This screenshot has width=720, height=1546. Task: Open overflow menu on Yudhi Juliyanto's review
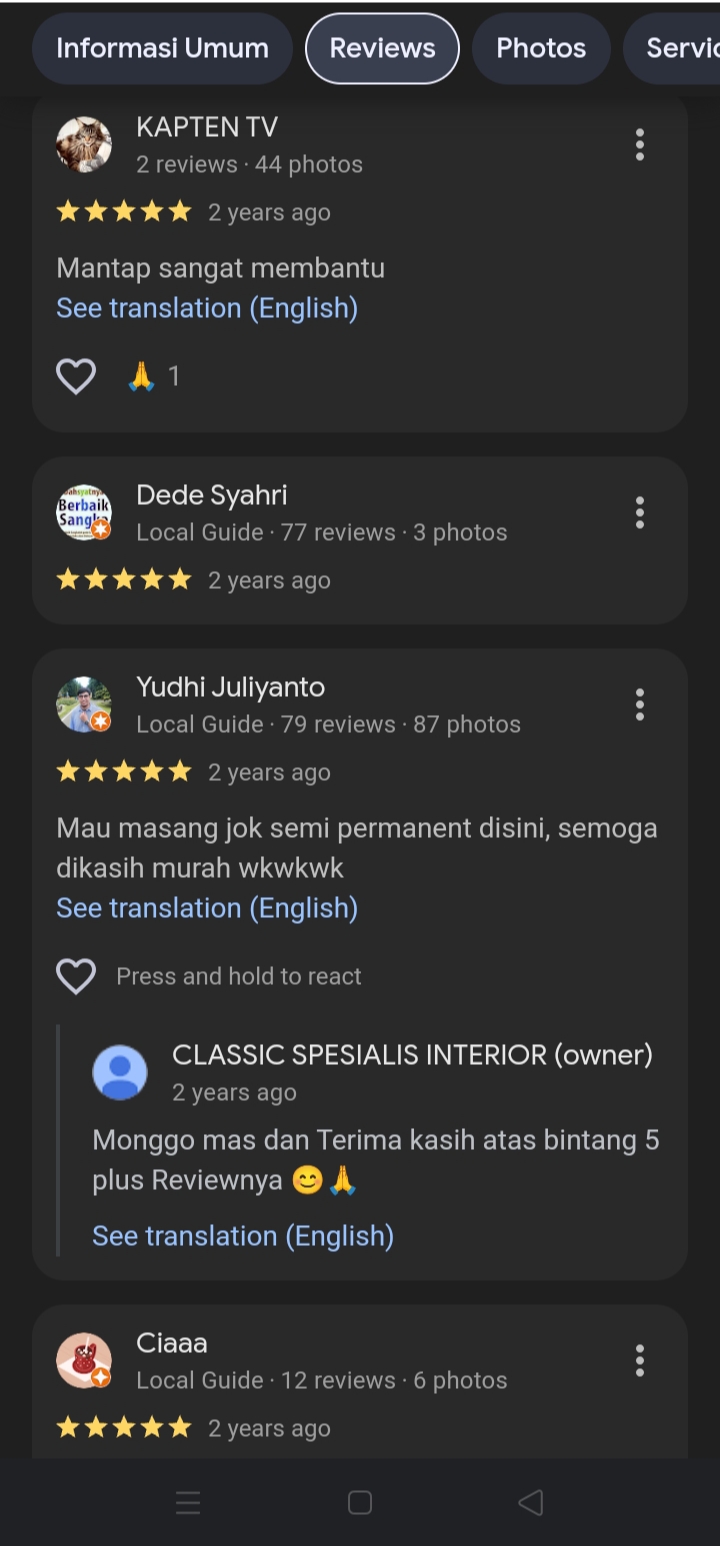[640, 705]
